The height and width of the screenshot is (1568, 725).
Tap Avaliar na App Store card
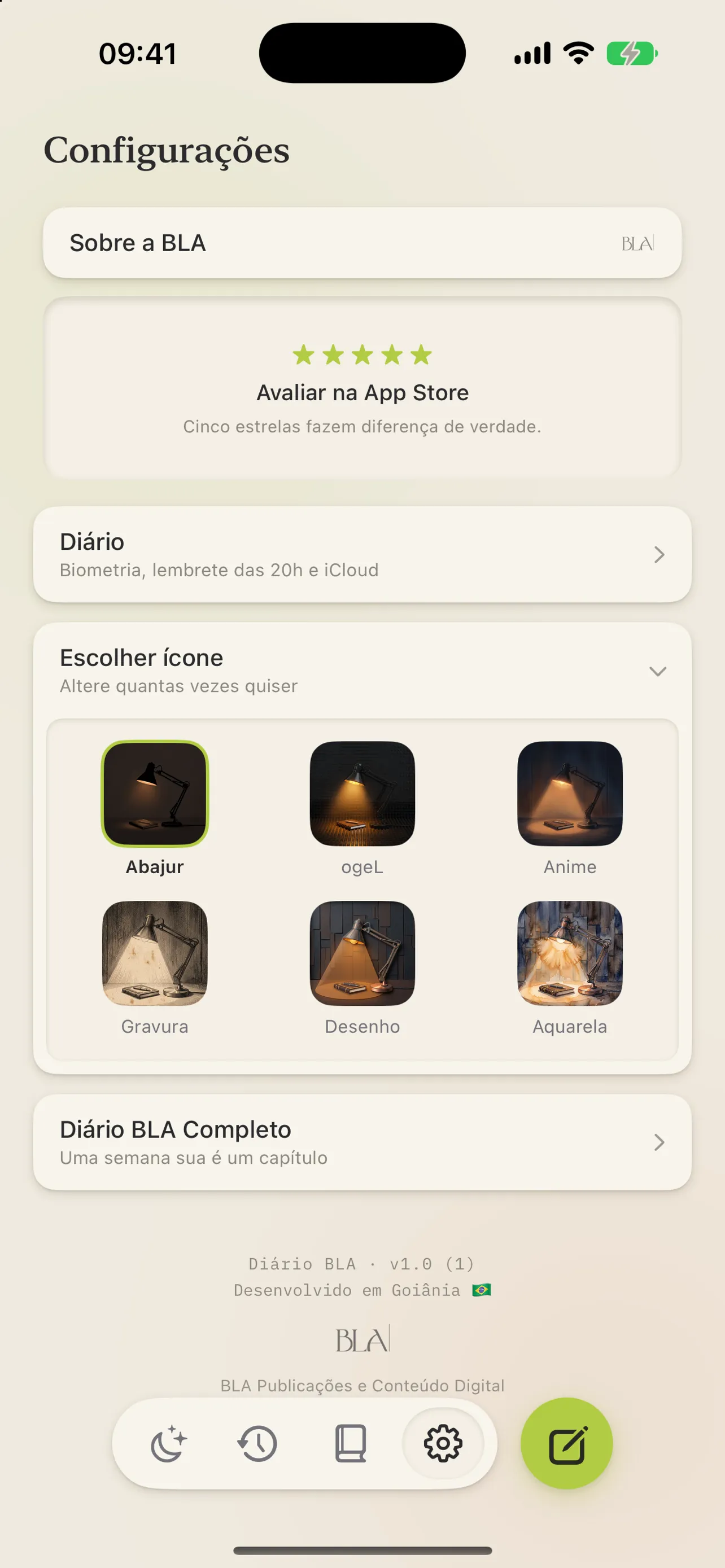[x=362, y=388]
